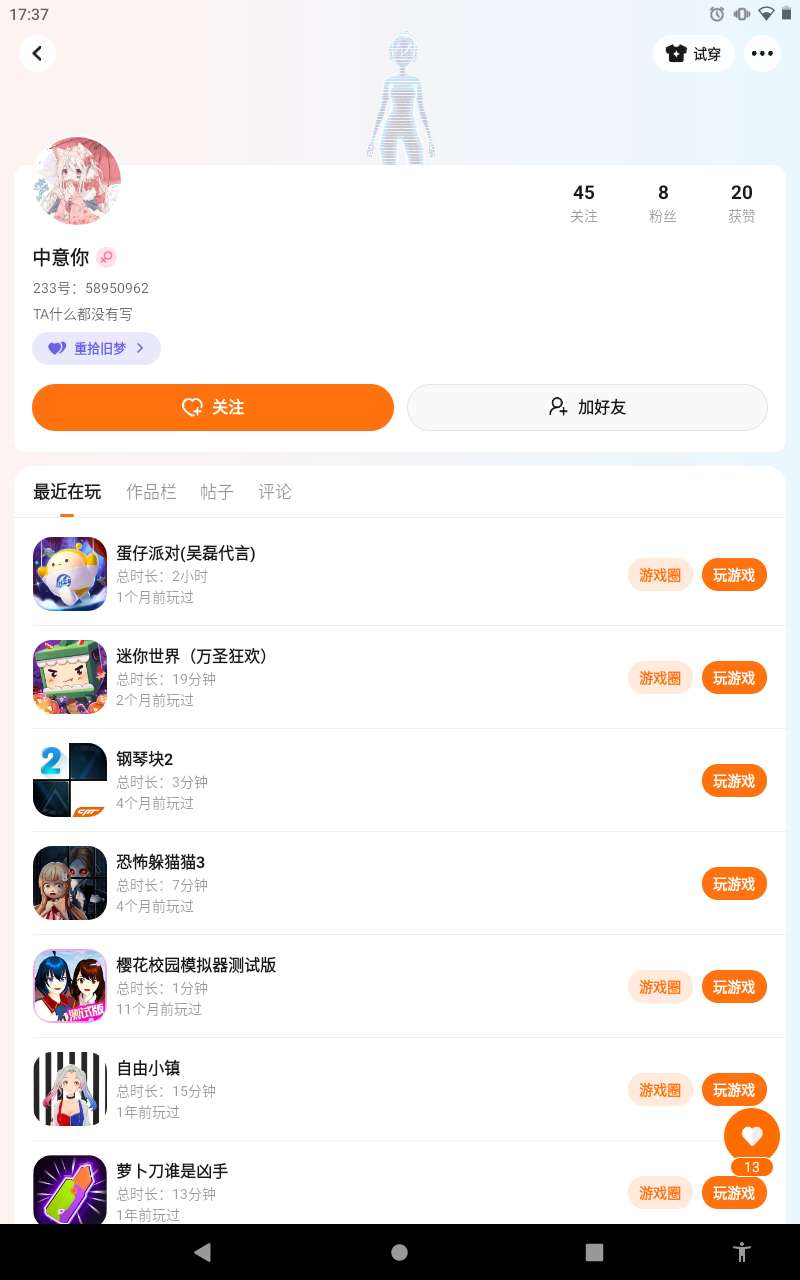
Task: Add user as friend via 加好友
Action: click(587, 407)
